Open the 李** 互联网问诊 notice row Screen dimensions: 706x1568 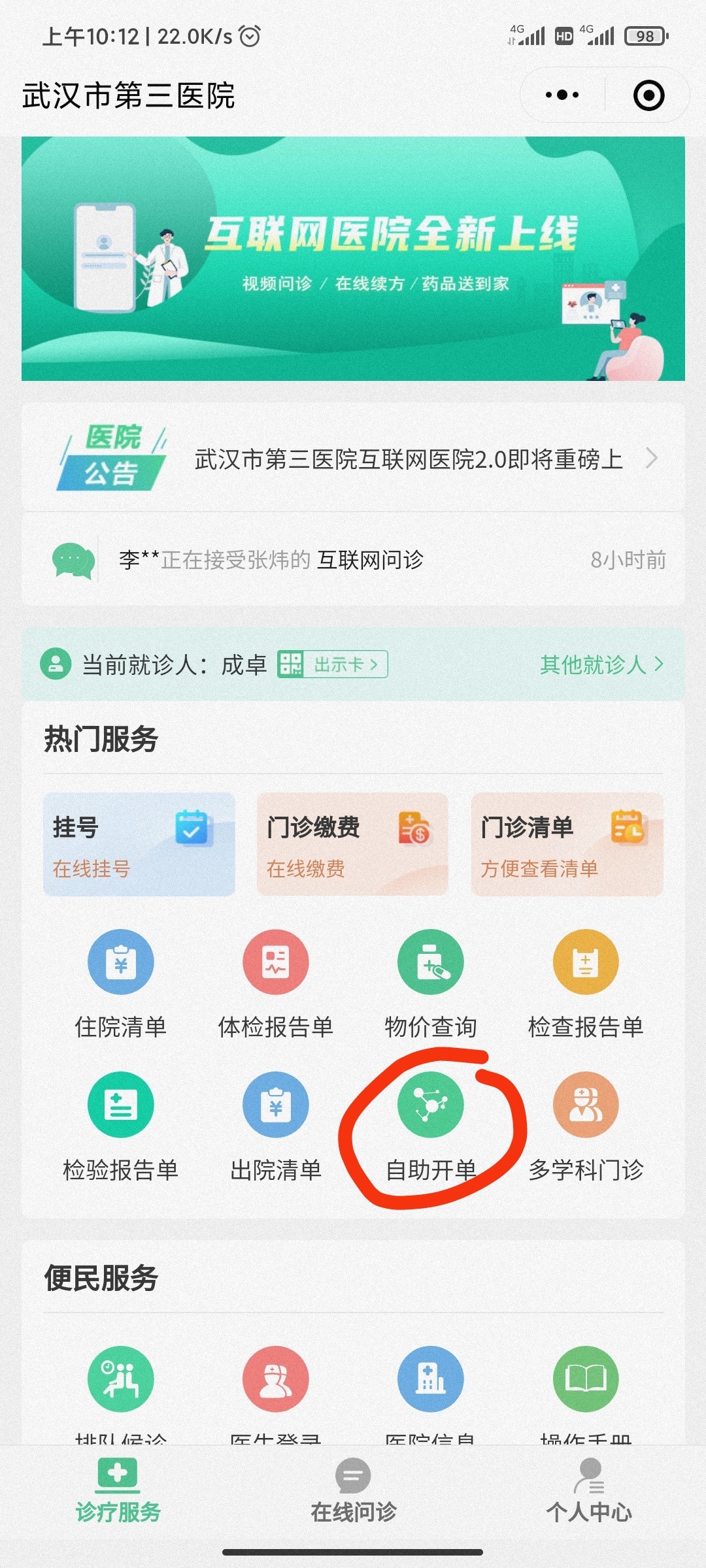point(353,560)
